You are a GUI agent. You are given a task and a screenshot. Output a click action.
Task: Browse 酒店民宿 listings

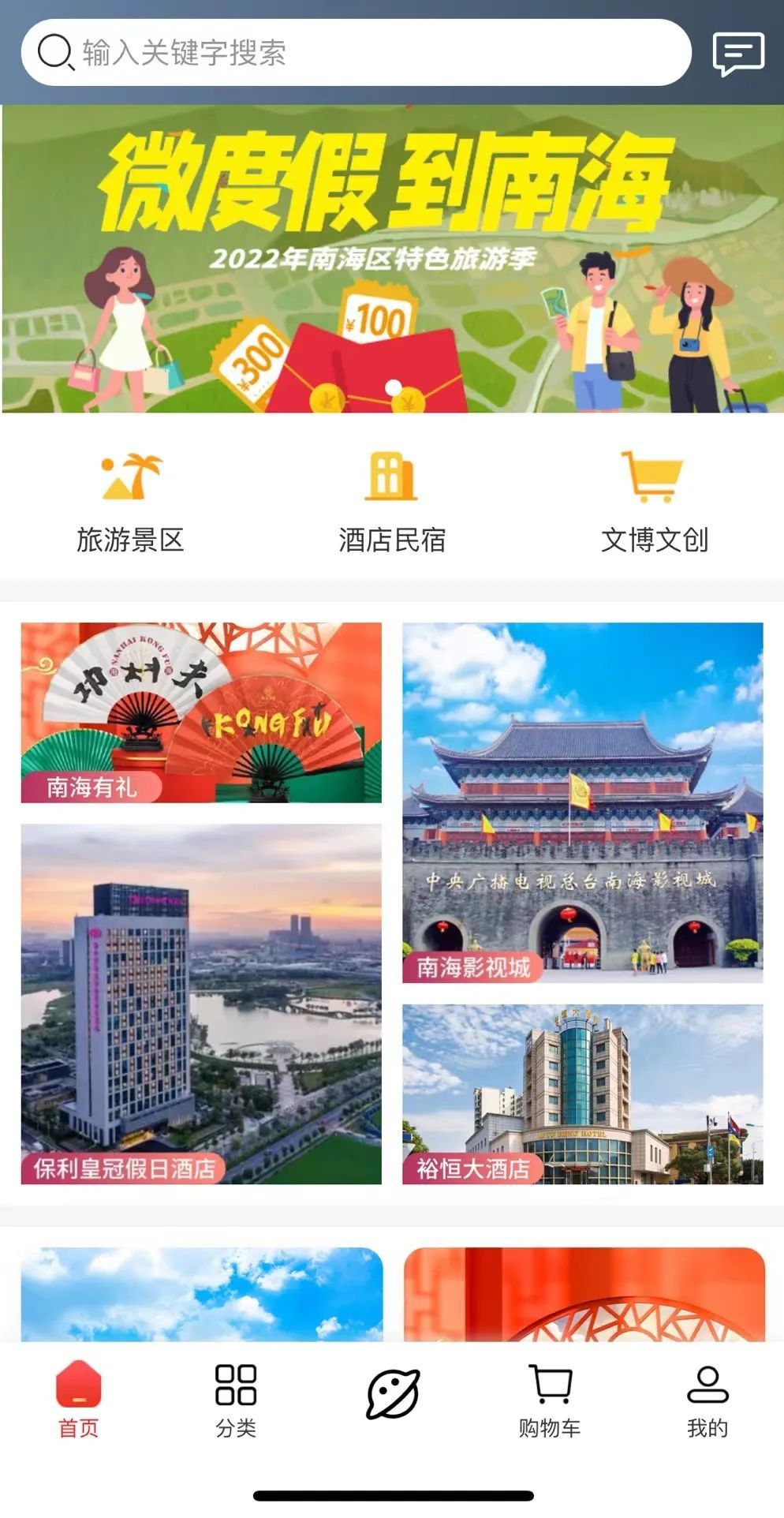click(392, 501)
